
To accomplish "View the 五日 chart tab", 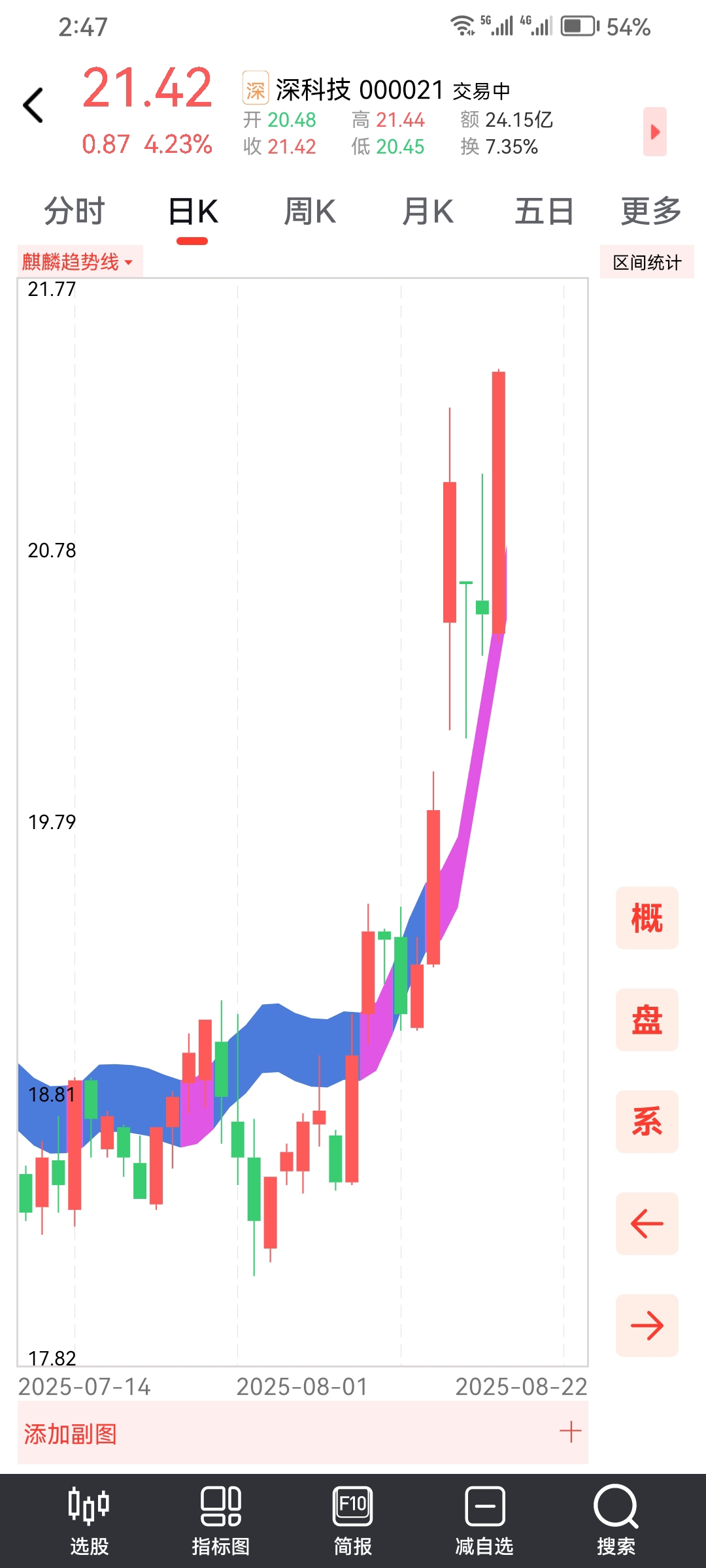I will tap(545, 212).
